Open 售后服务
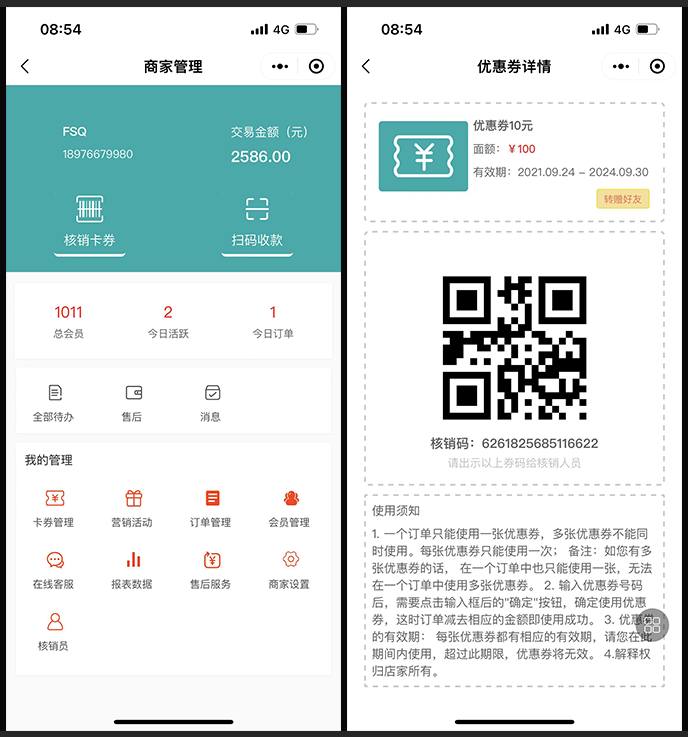The image size is (688, 737). 211,570
